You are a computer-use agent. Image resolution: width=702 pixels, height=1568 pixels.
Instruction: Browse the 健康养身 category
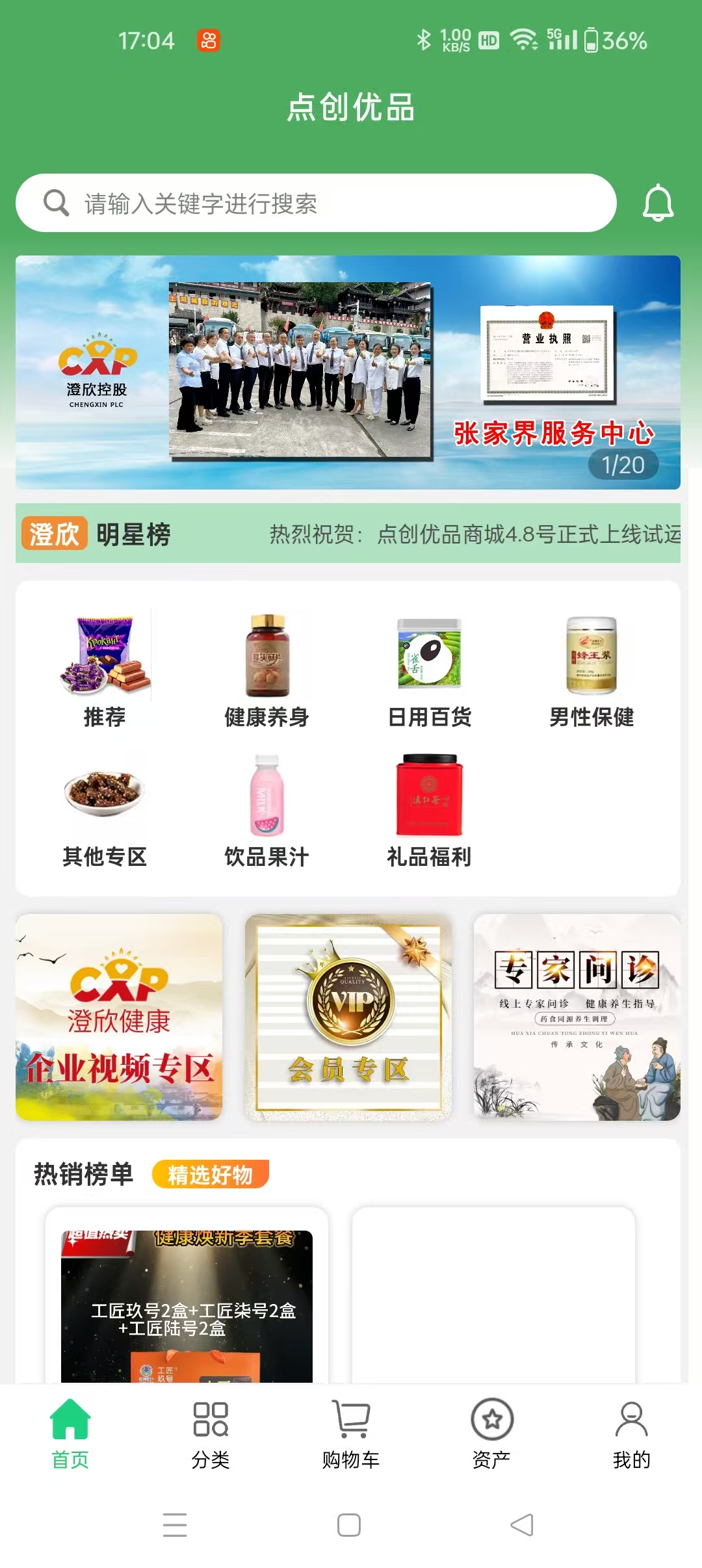tap(266, 671)
